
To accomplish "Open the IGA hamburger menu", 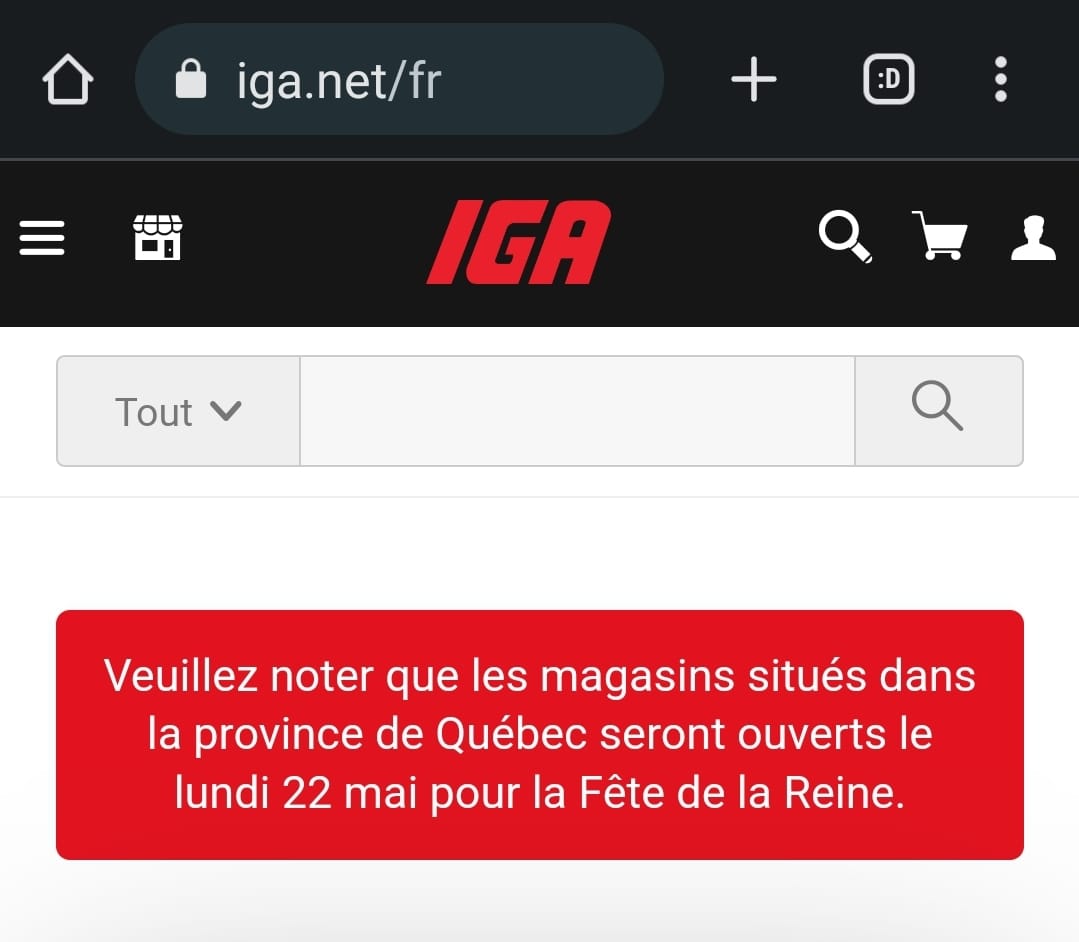I will coord(42,239).
